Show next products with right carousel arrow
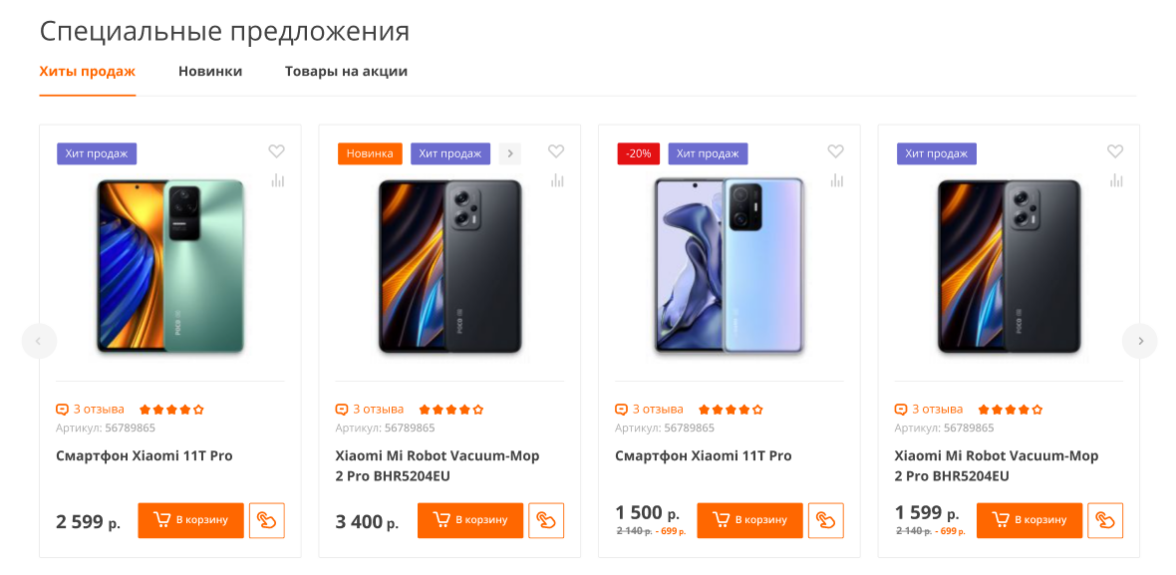This screenshot has width=1176, height=575. coord(1139,341)
